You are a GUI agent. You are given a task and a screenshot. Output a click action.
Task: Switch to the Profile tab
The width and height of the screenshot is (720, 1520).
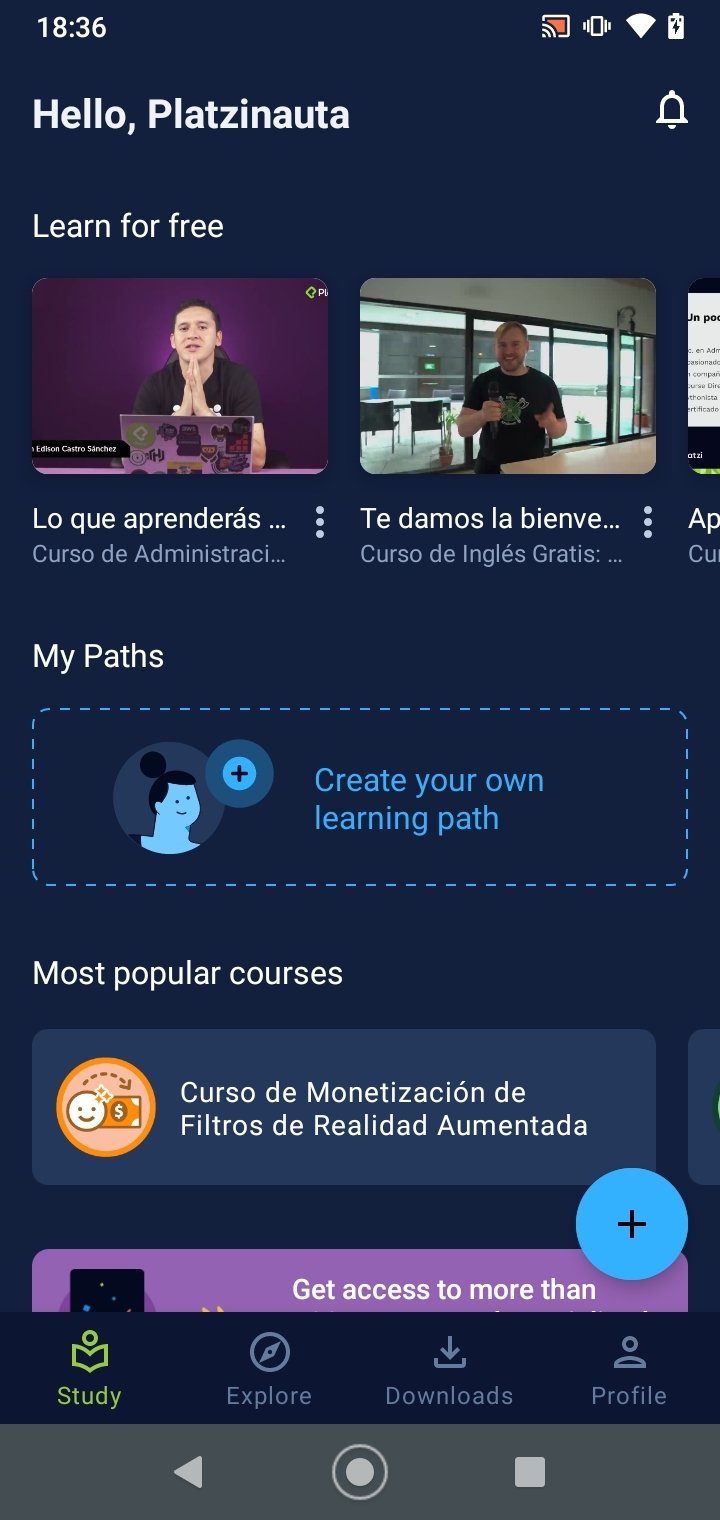click(x=629, y=1368)
